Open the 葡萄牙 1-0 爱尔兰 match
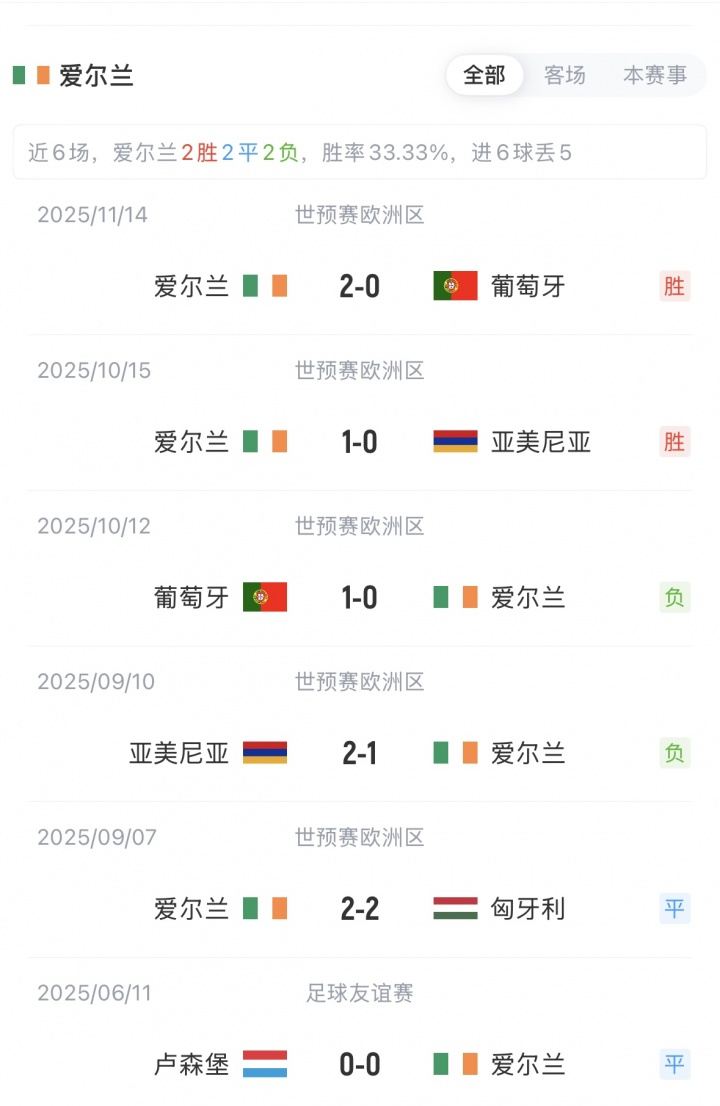 pyautogui.click(x=360, y=598)
